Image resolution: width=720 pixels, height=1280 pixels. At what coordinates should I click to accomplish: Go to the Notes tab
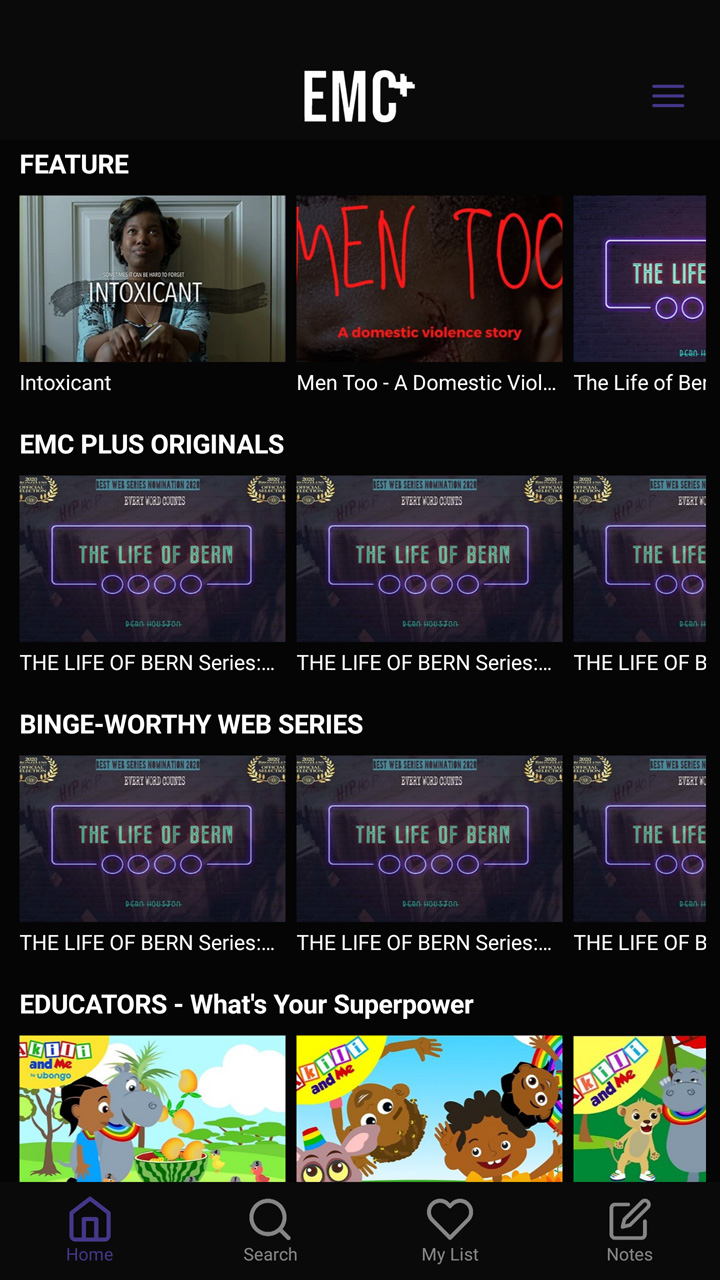click(630, 1231)
